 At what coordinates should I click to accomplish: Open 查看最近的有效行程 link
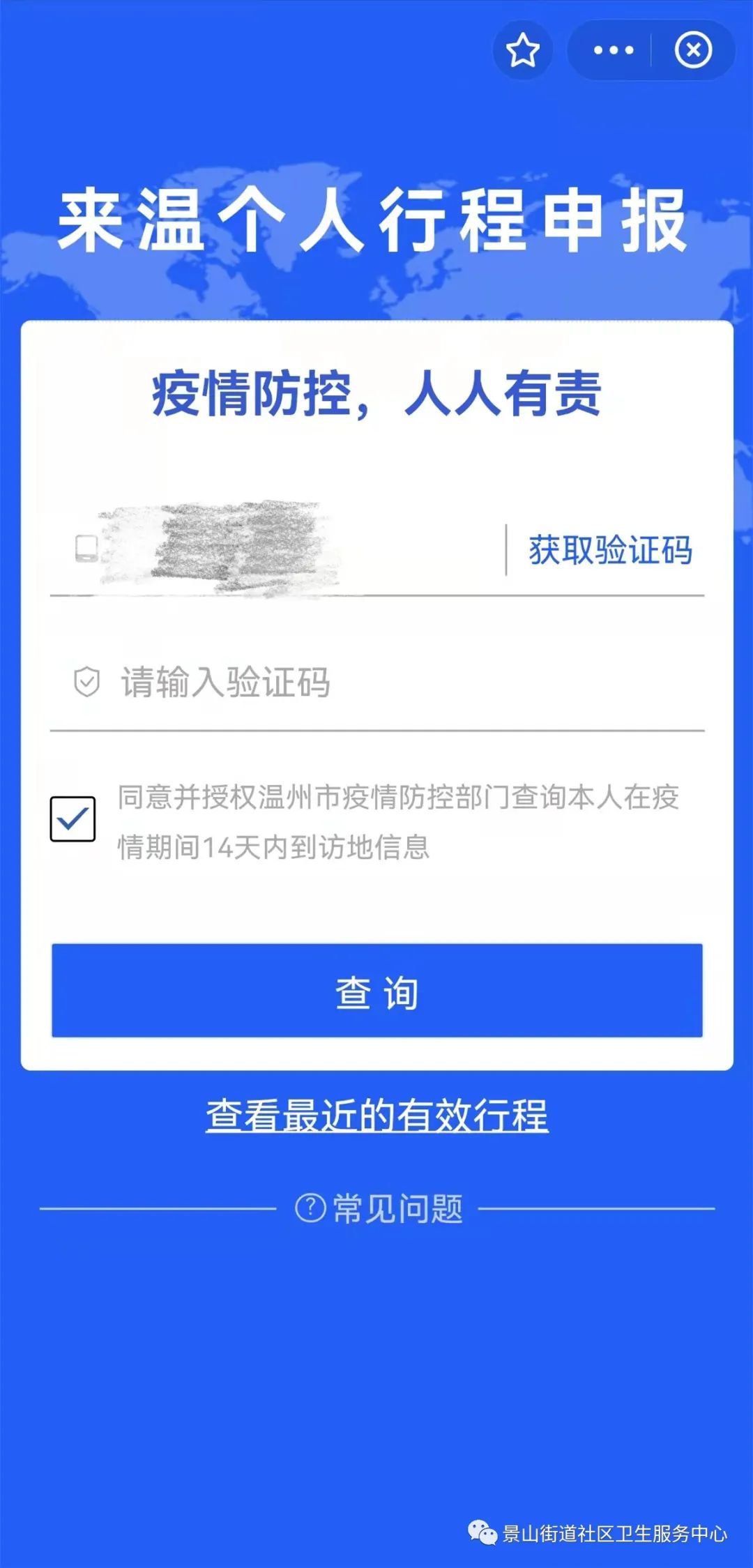pos(376,1116)
